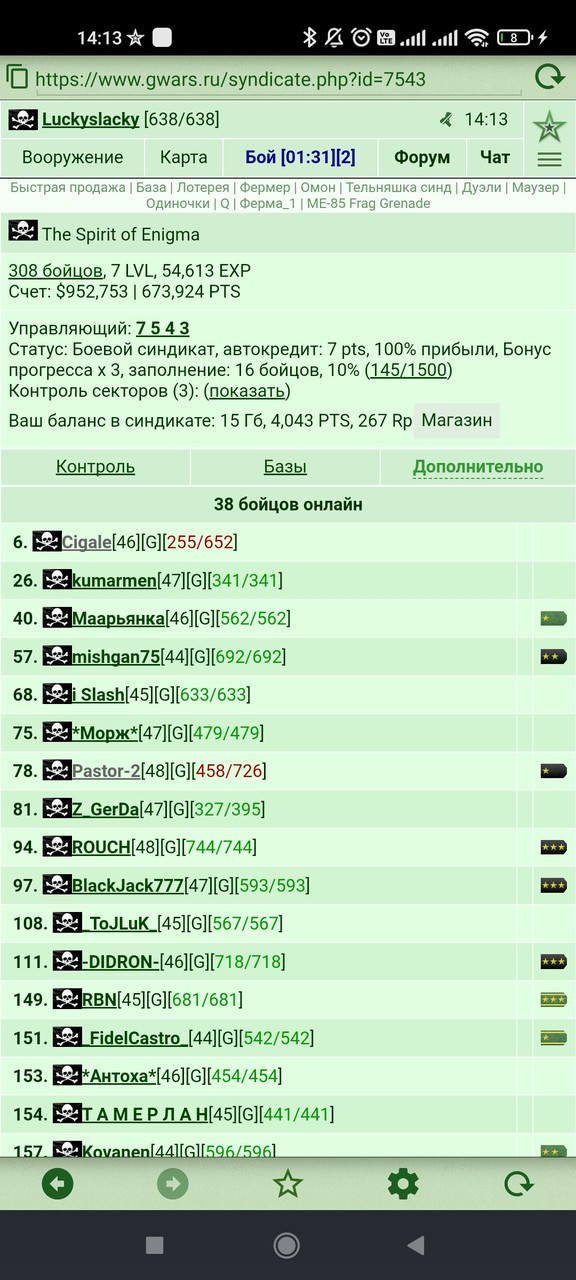Switch to the Контроль section
Image resolution: width=576 pixels, height=1280 pixels.
click(x=95, y=467)
